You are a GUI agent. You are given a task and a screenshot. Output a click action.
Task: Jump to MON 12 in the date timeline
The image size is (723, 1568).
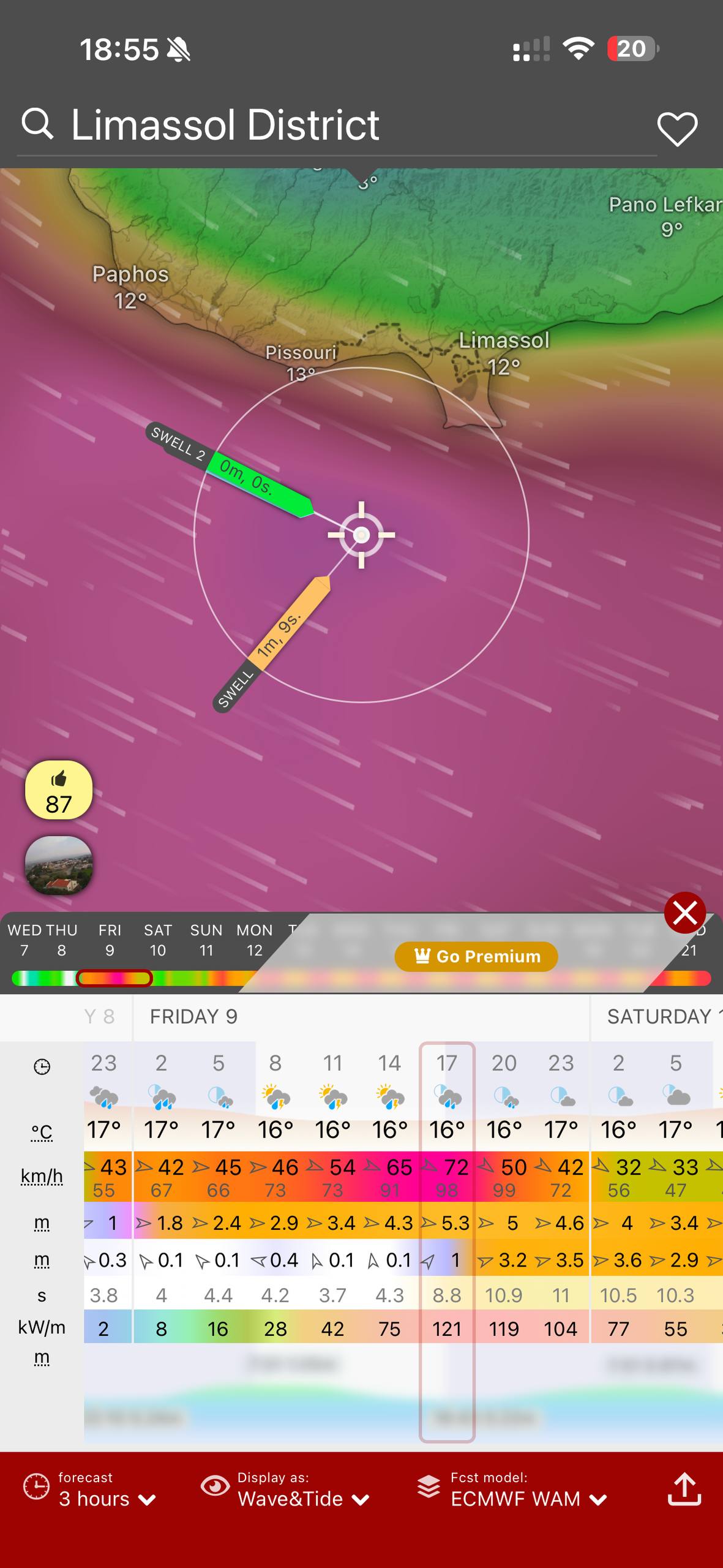(x=254, y=940)
